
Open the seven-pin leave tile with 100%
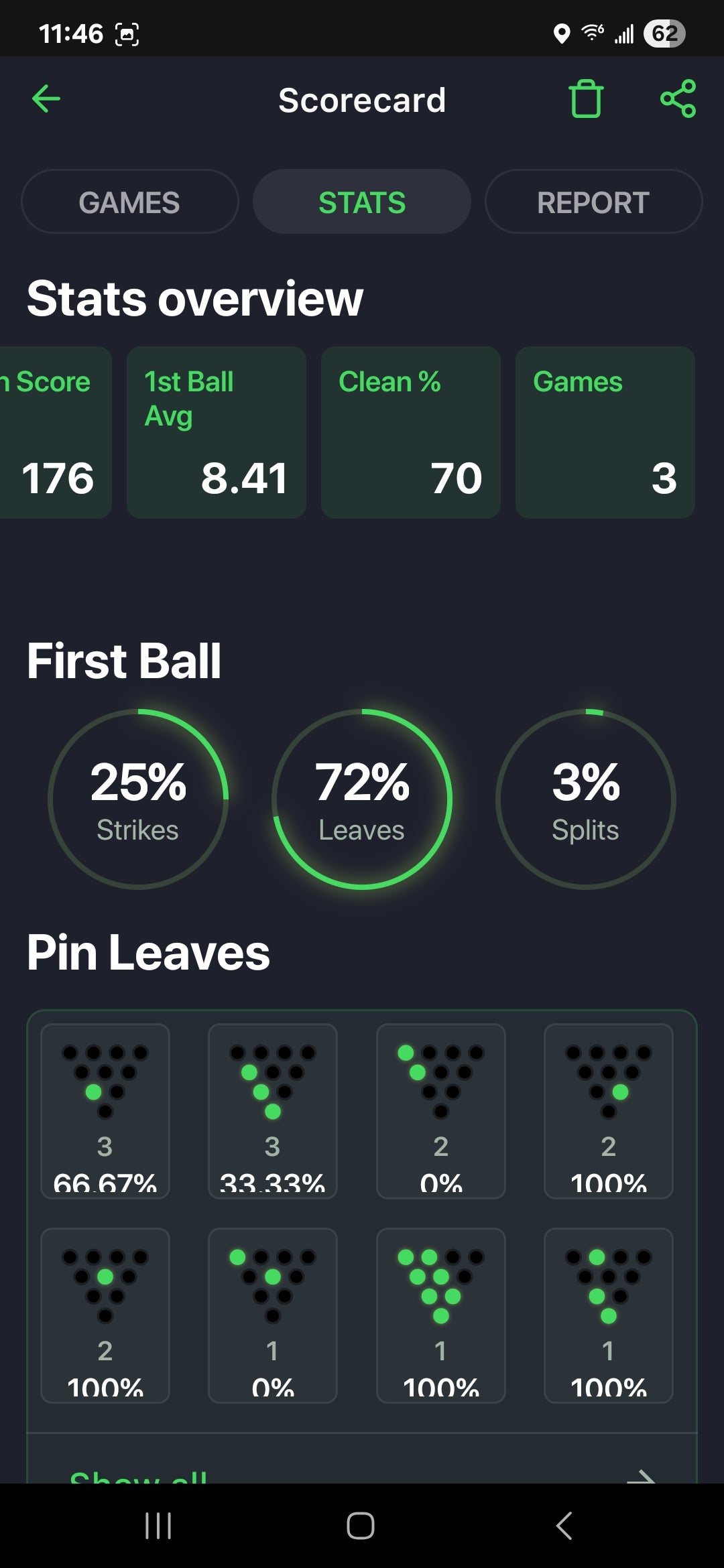click(440, 1315)
